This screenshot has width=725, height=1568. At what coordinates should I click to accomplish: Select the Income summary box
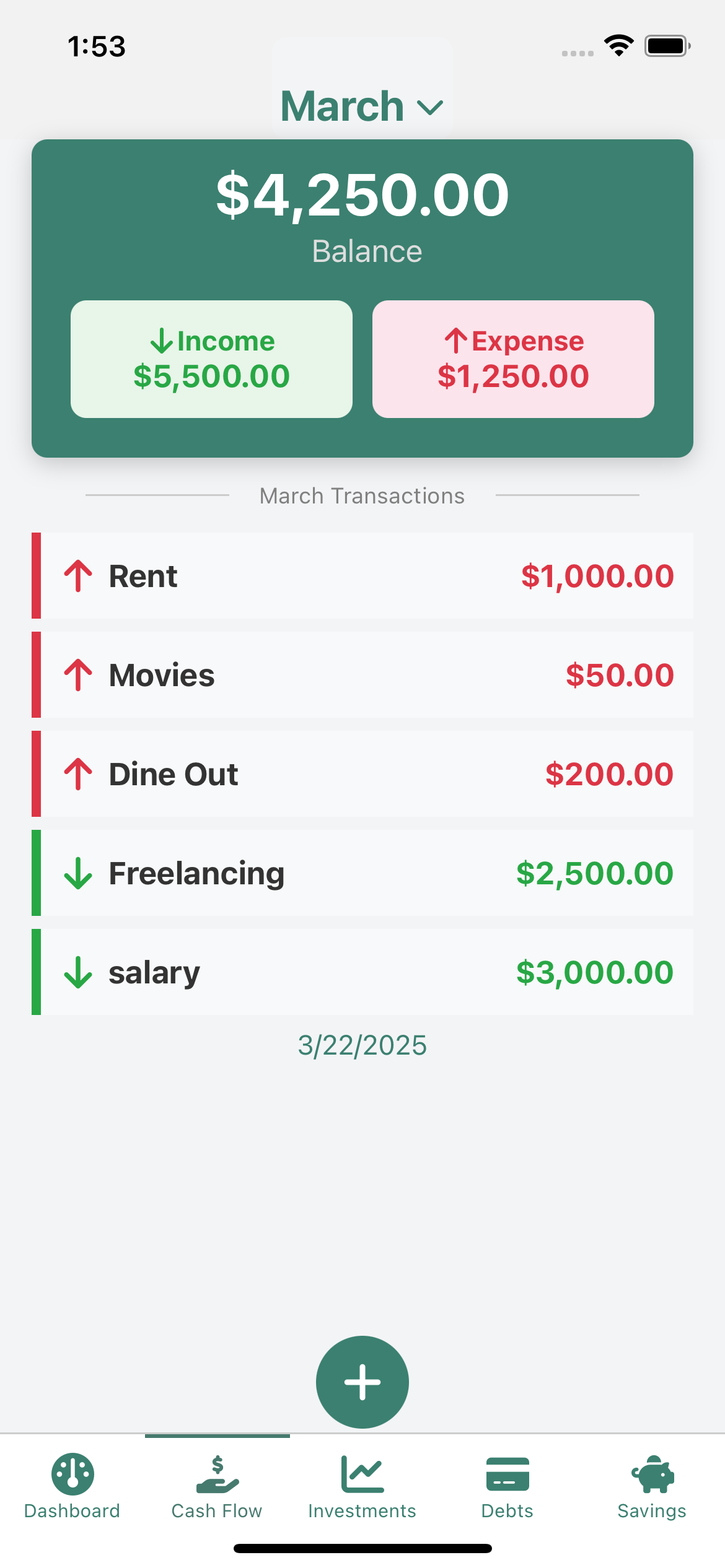pyautogui.click(x=212, y=358)
